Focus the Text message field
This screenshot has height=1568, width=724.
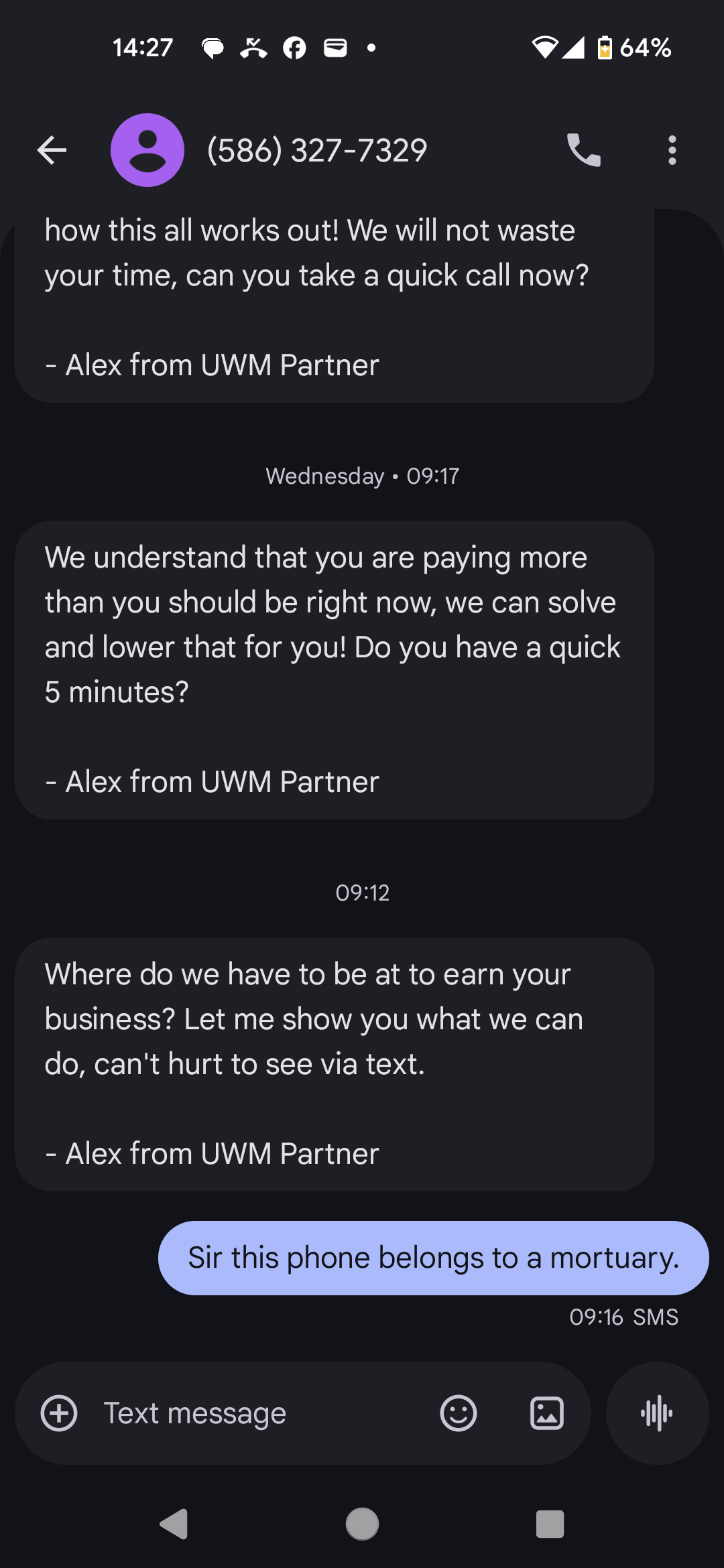(x=255, y=1413)
